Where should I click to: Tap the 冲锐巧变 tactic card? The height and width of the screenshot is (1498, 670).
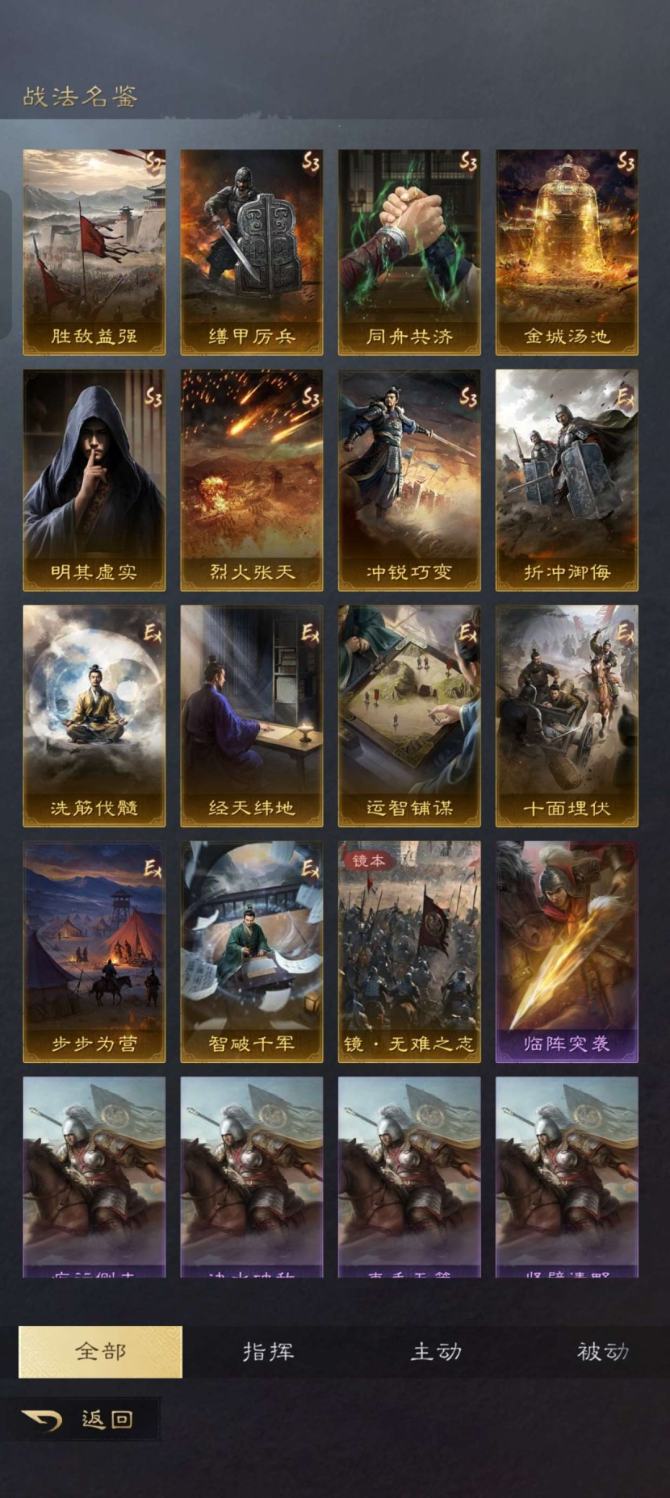click(409, 480)
